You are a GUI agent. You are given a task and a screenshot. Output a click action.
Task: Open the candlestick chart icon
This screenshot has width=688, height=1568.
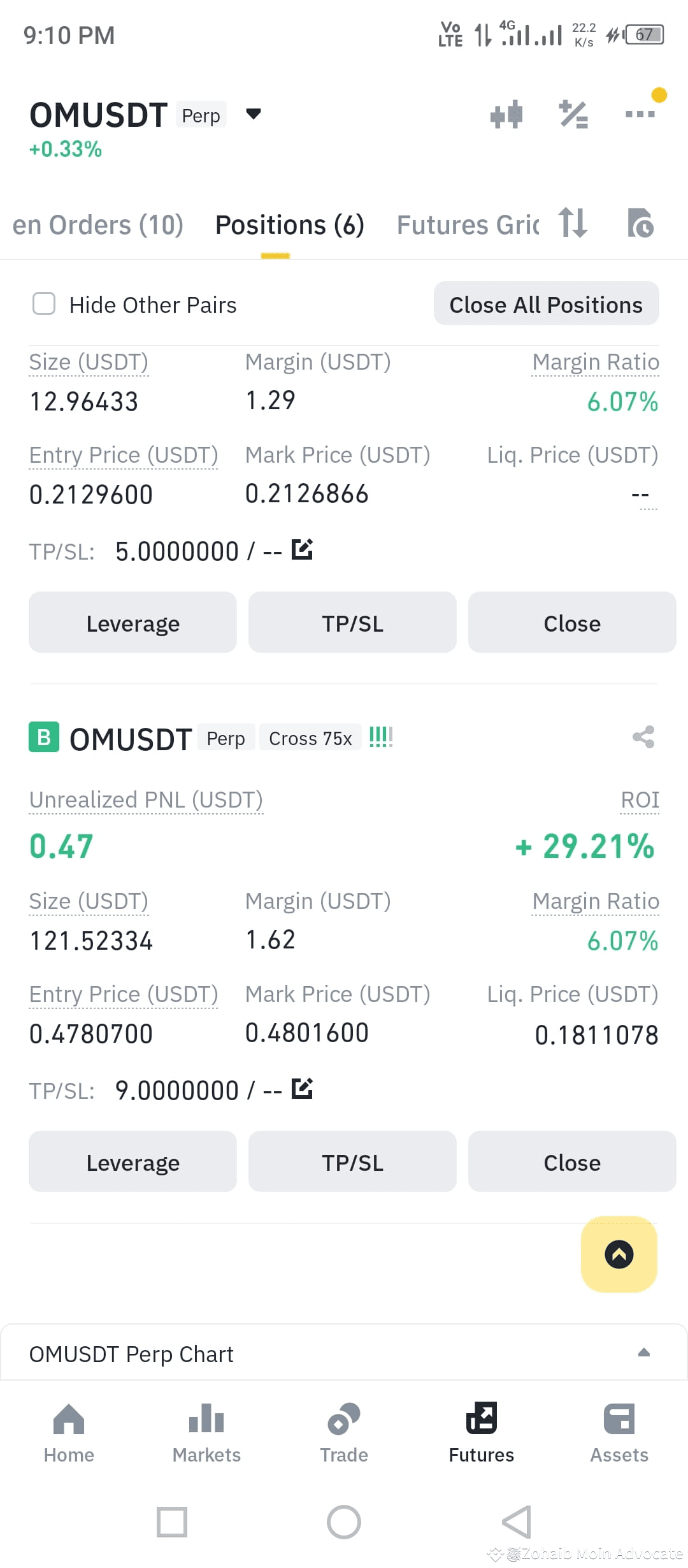(x=506, y=115)
